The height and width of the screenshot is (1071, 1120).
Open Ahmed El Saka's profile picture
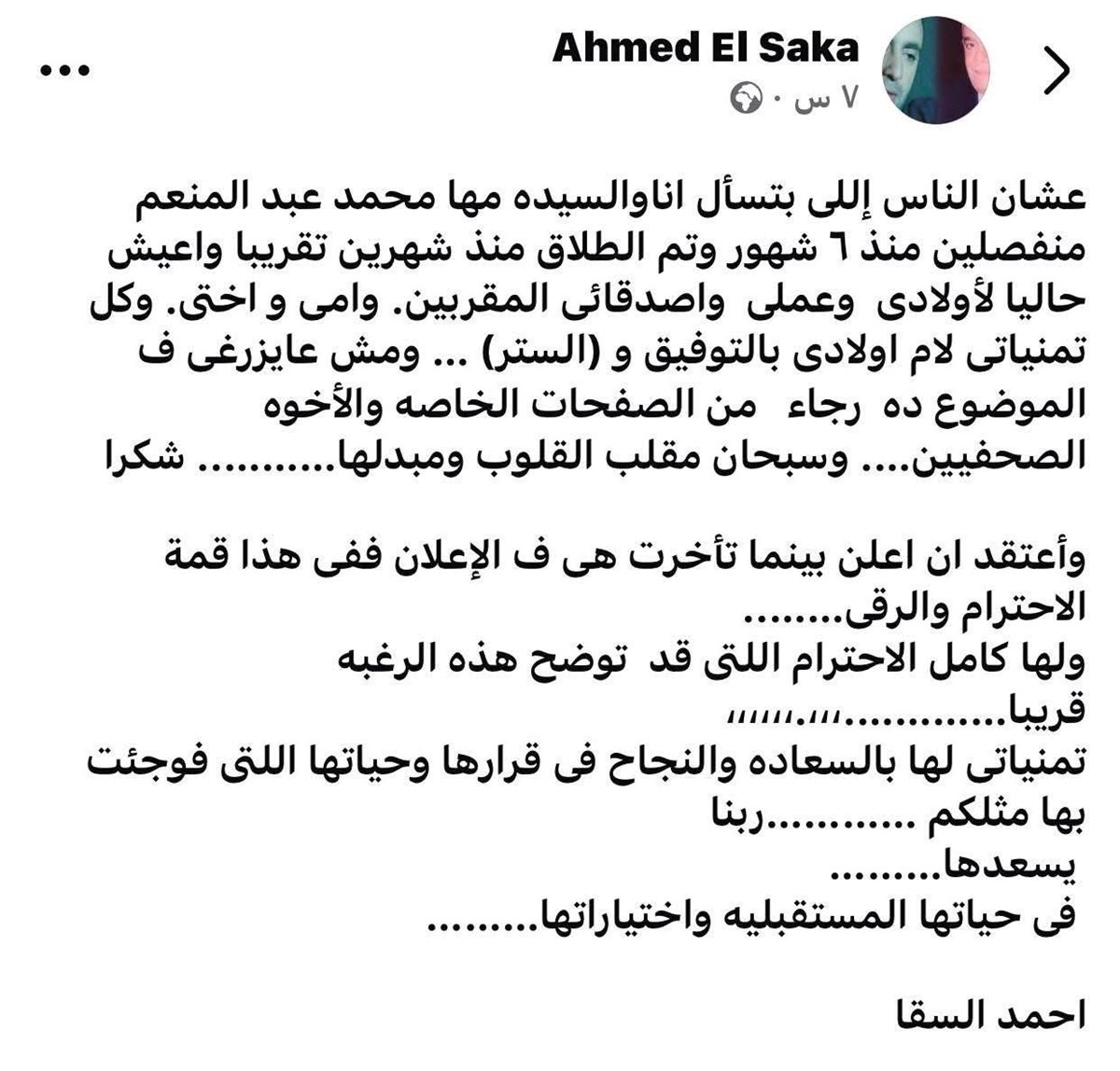(x=935, y=70)
